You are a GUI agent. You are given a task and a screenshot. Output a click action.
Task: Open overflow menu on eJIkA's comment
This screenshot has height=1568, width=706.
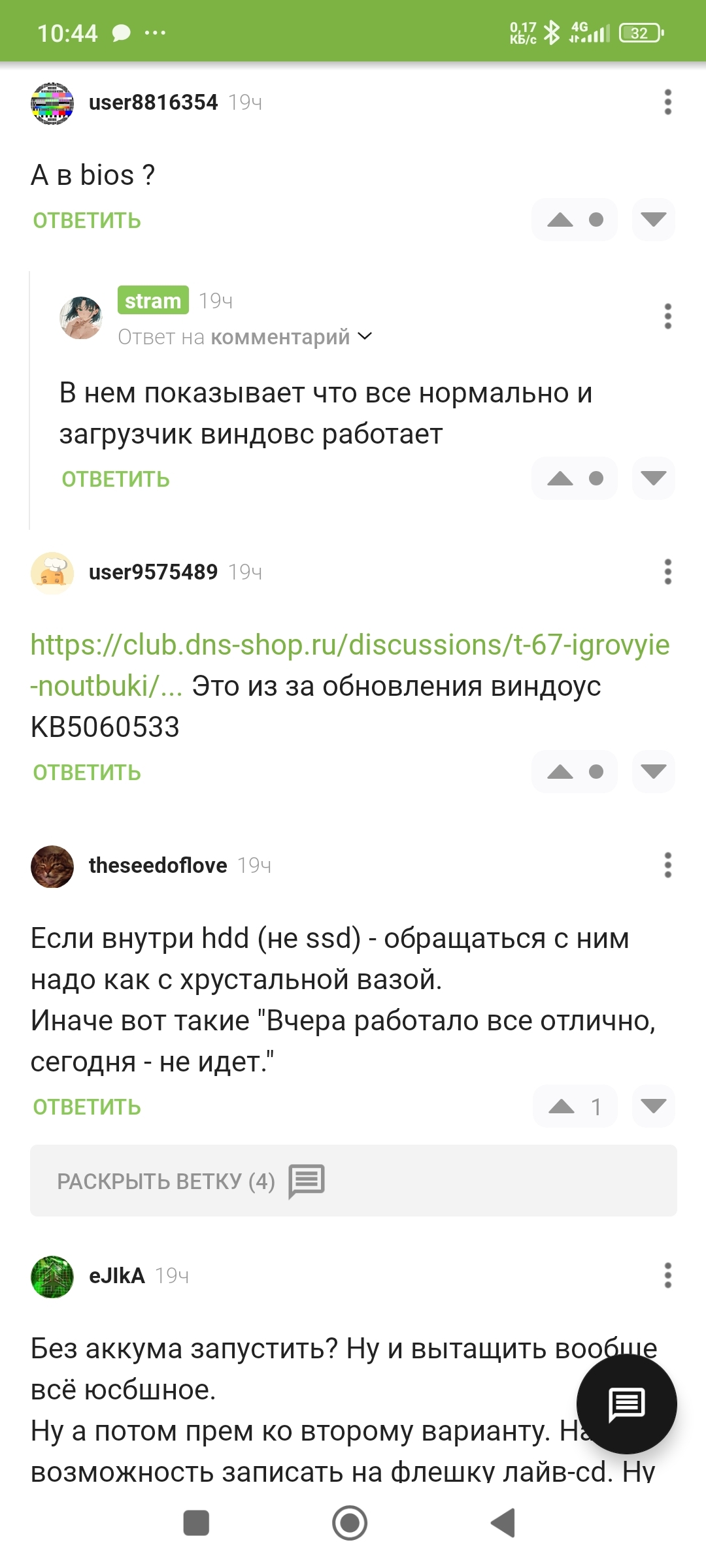coord(667,1275)
